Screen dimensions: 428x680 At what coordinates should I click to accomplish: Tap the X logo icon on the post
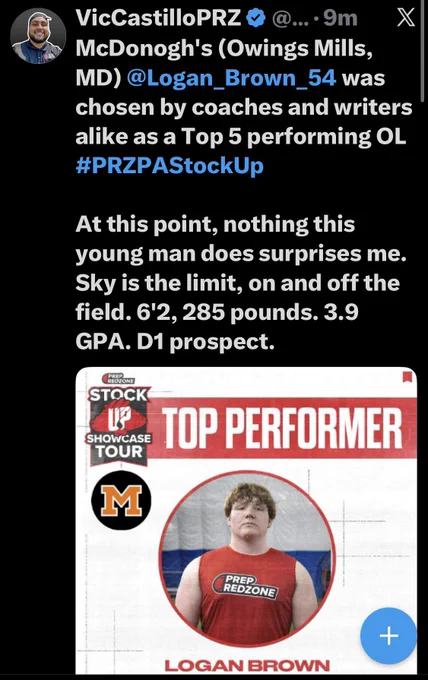click(x=406, y=18)
